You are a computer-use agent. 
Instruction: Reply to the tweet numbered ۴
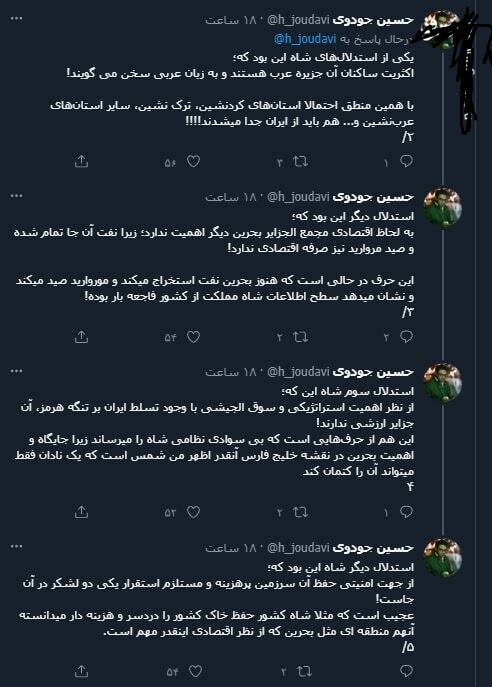407,512
